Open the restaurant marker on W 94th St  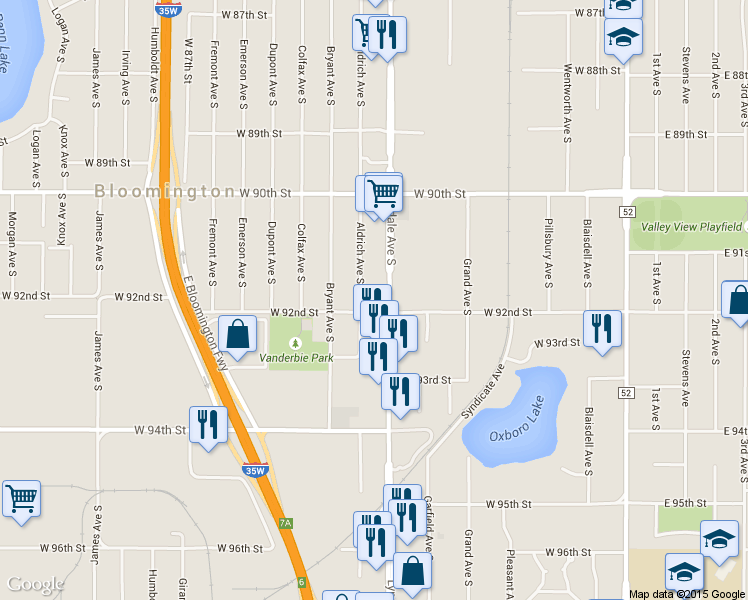coord(209,425)
